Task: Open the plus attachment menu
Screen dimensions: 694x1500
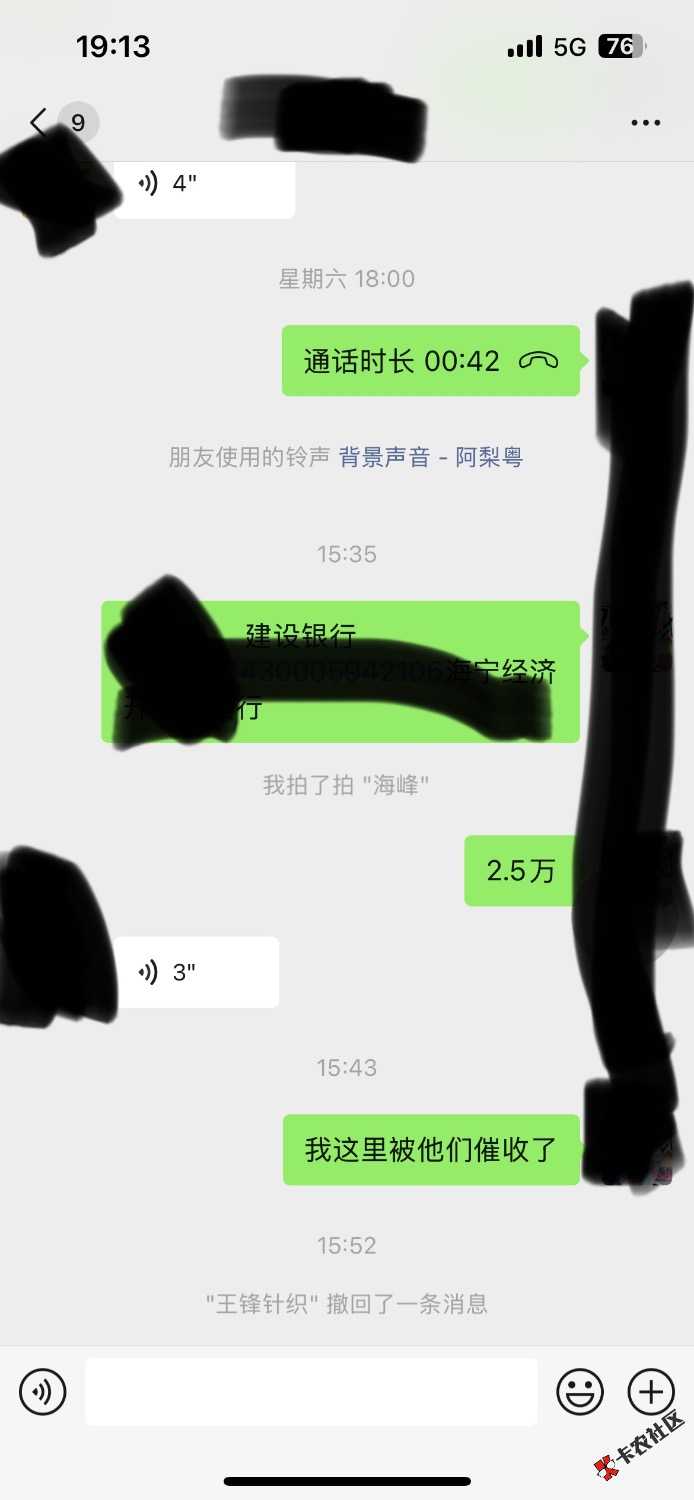Action: (651, 1391)
